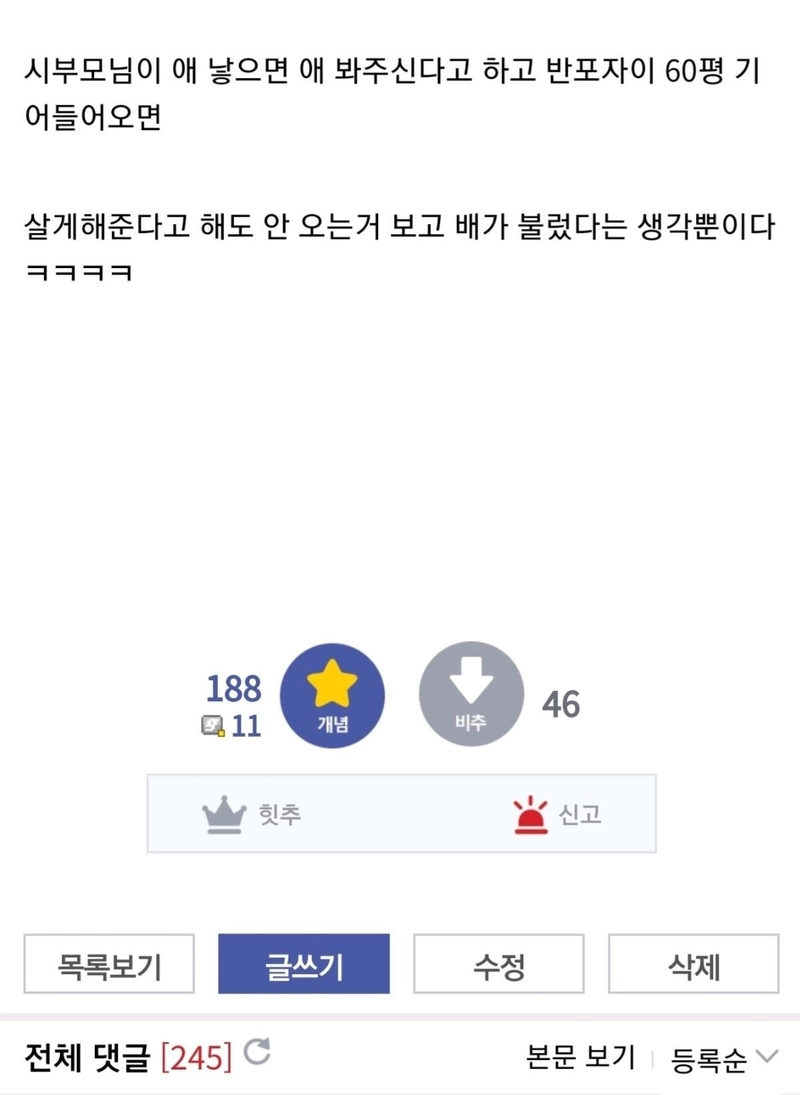Delete this post with 삭제

[x=693, y=965]
